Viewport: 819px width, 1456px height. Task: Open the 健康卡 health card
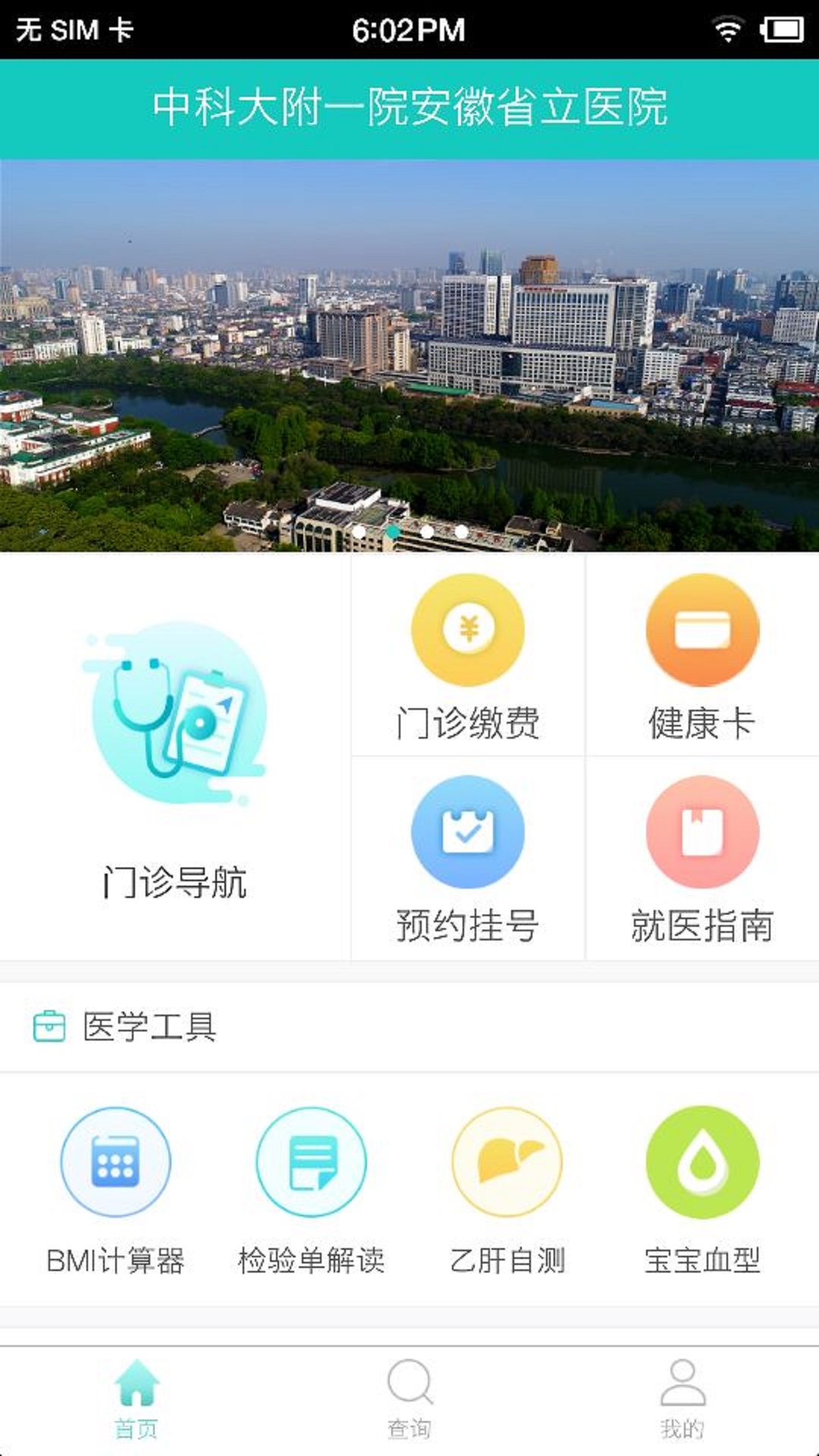tap(702, 657)
